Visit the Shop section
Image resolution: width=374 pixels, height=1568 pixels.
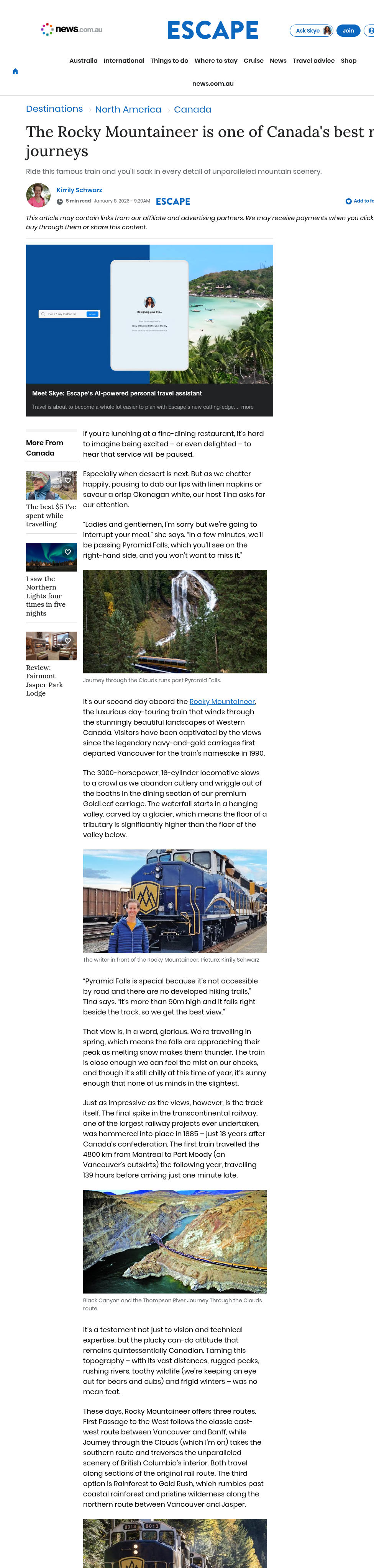(348, 61)
